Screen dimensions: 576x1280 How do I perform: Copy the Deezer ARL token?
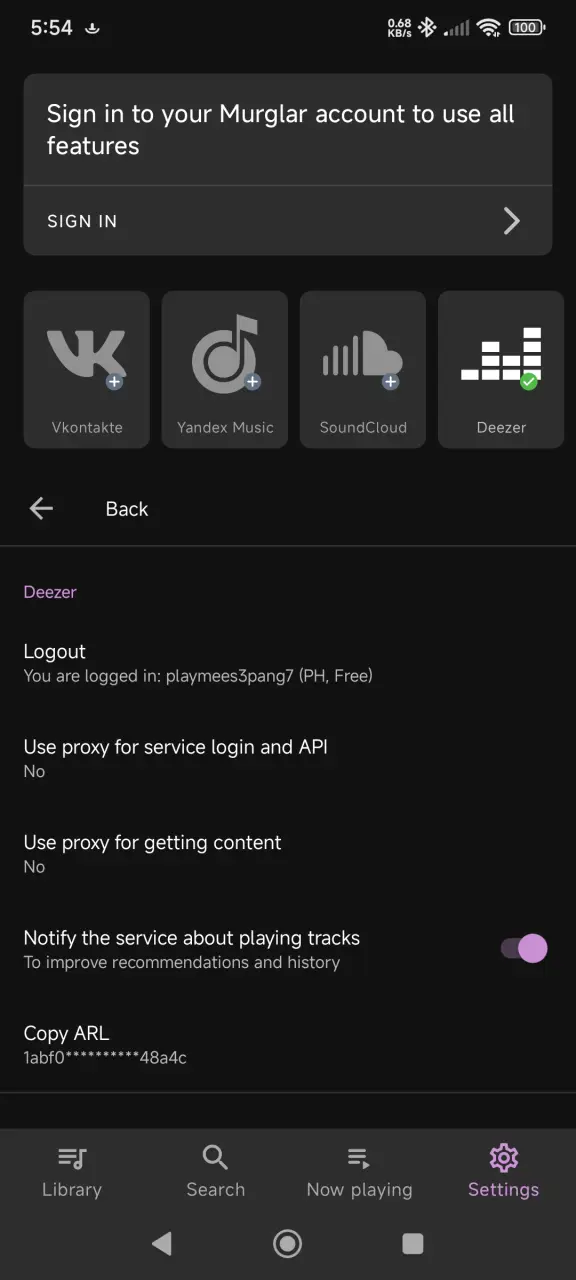(x=288, y=1044)
